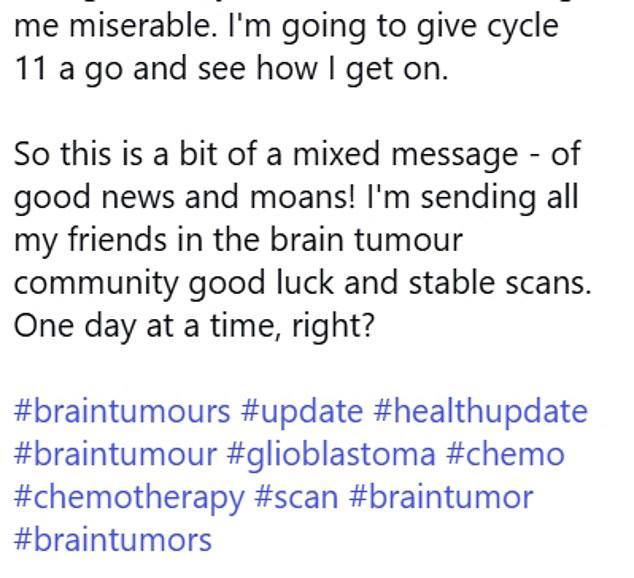The image size is (634, 578).
Task: Select the #braintumors hashtag
Action: point(113,540)
